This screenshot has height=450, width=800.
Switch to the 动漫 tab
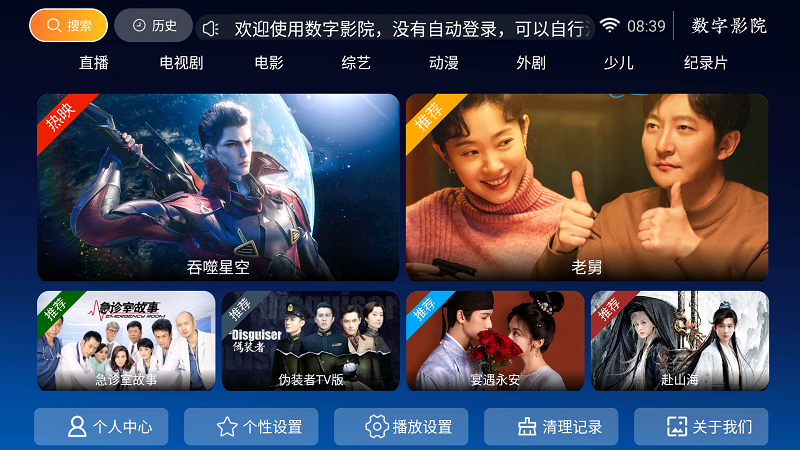point(444,63)
